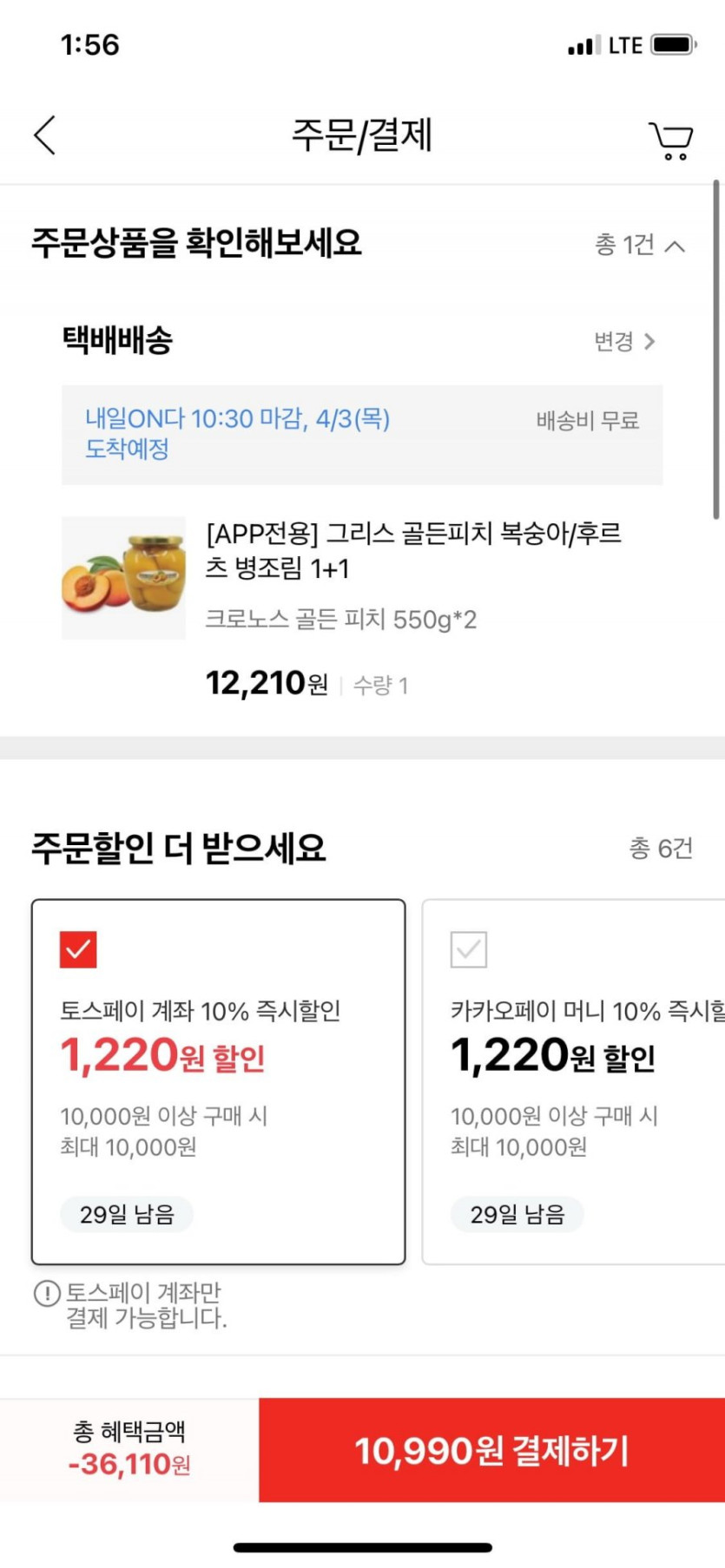Tap 변경 to change delivery method
The width and height of the screenshot is (725, 1568).
[623, 342]
